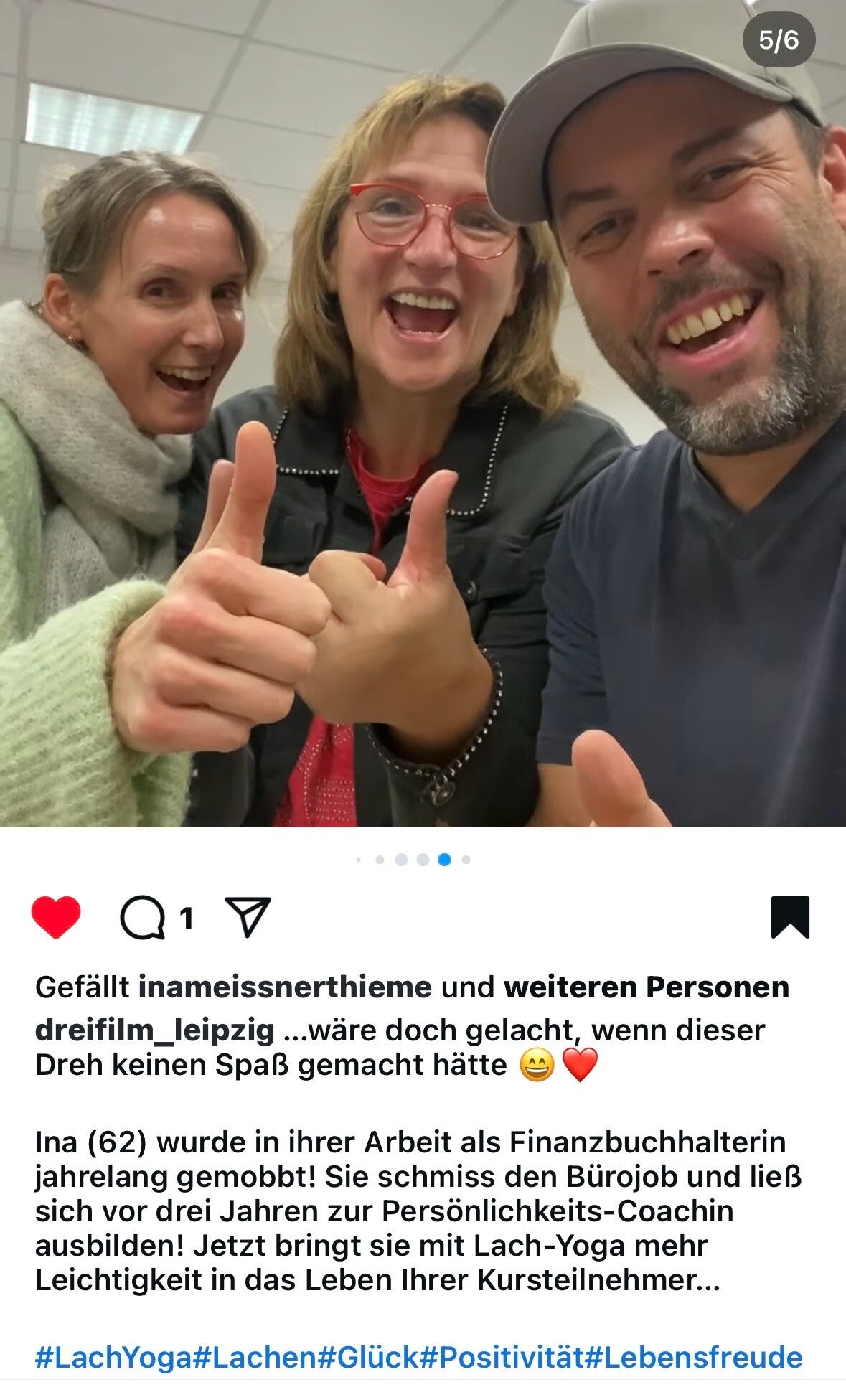Open the #Positivität hashtag
Screen dimensions: 846x1400
point(501,1358)
